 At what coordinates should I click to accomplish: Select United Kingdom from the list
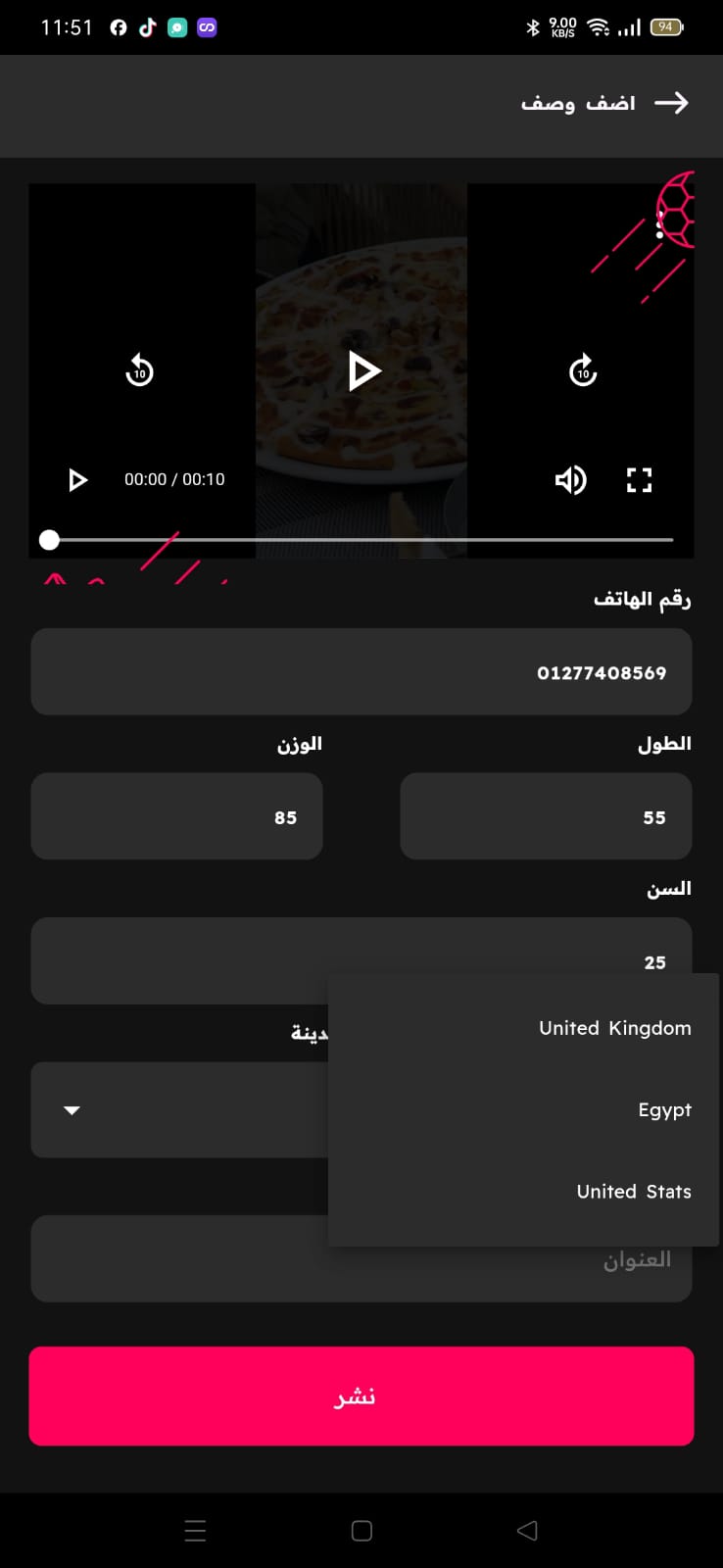point(614,1028)
